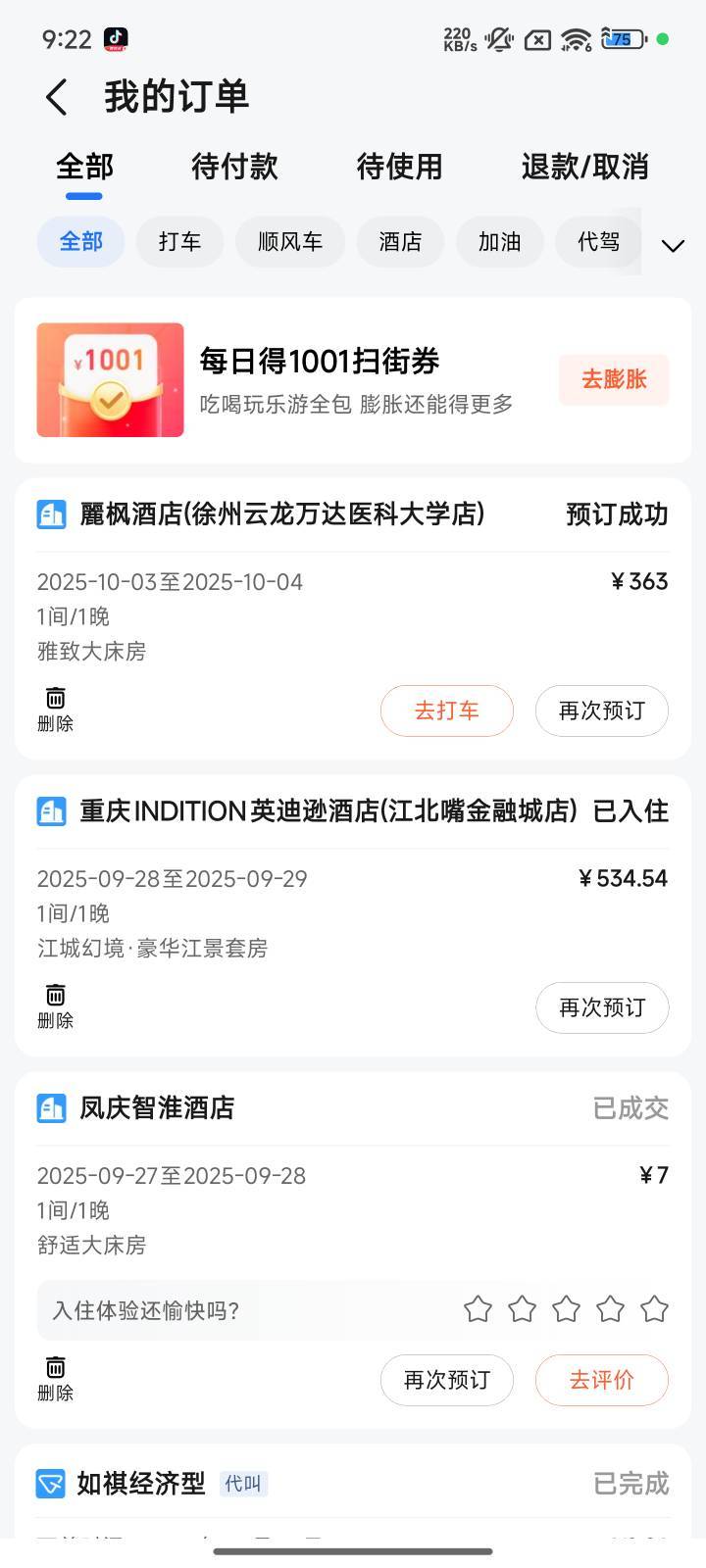706x1568 pixels.
Task: Delete the 麗枫酒店 order
Action: [x=56, y=710]
